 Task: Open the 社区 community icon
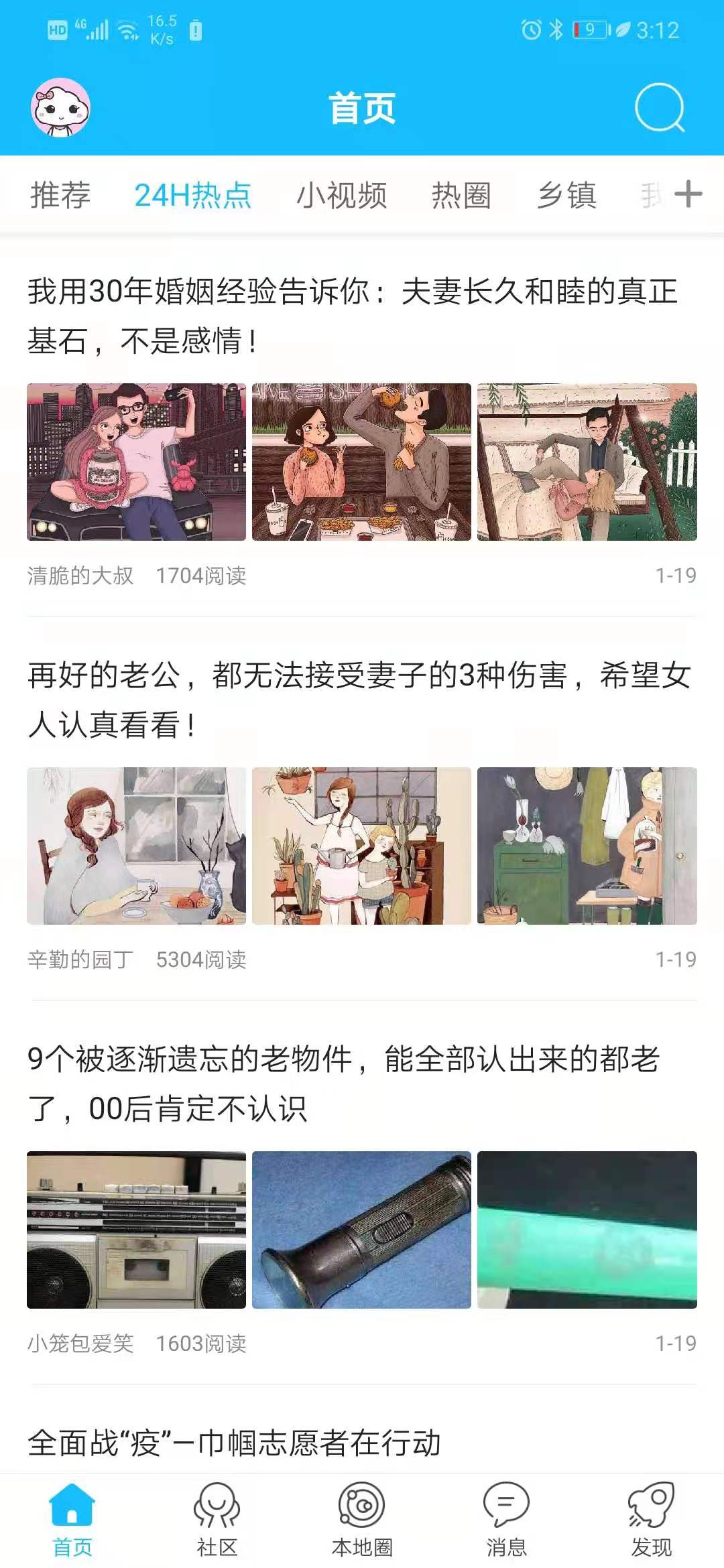217,1514
